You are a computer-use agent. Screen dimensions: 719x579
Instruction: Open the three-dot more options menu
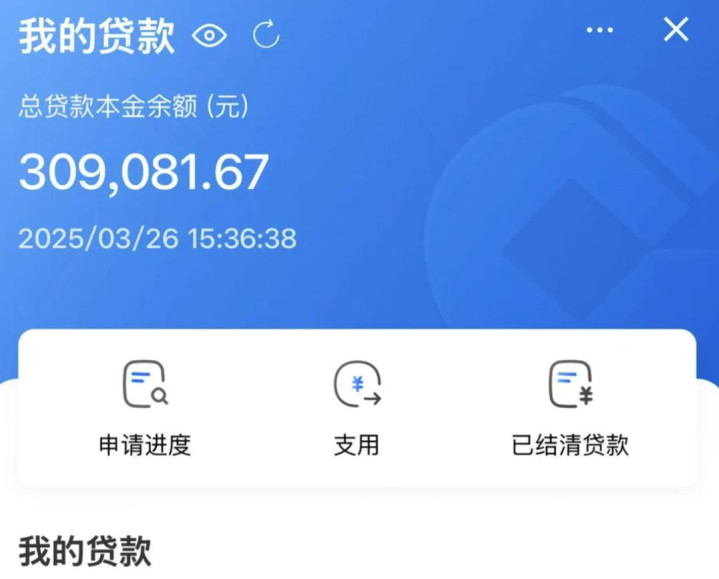point(599,31)
